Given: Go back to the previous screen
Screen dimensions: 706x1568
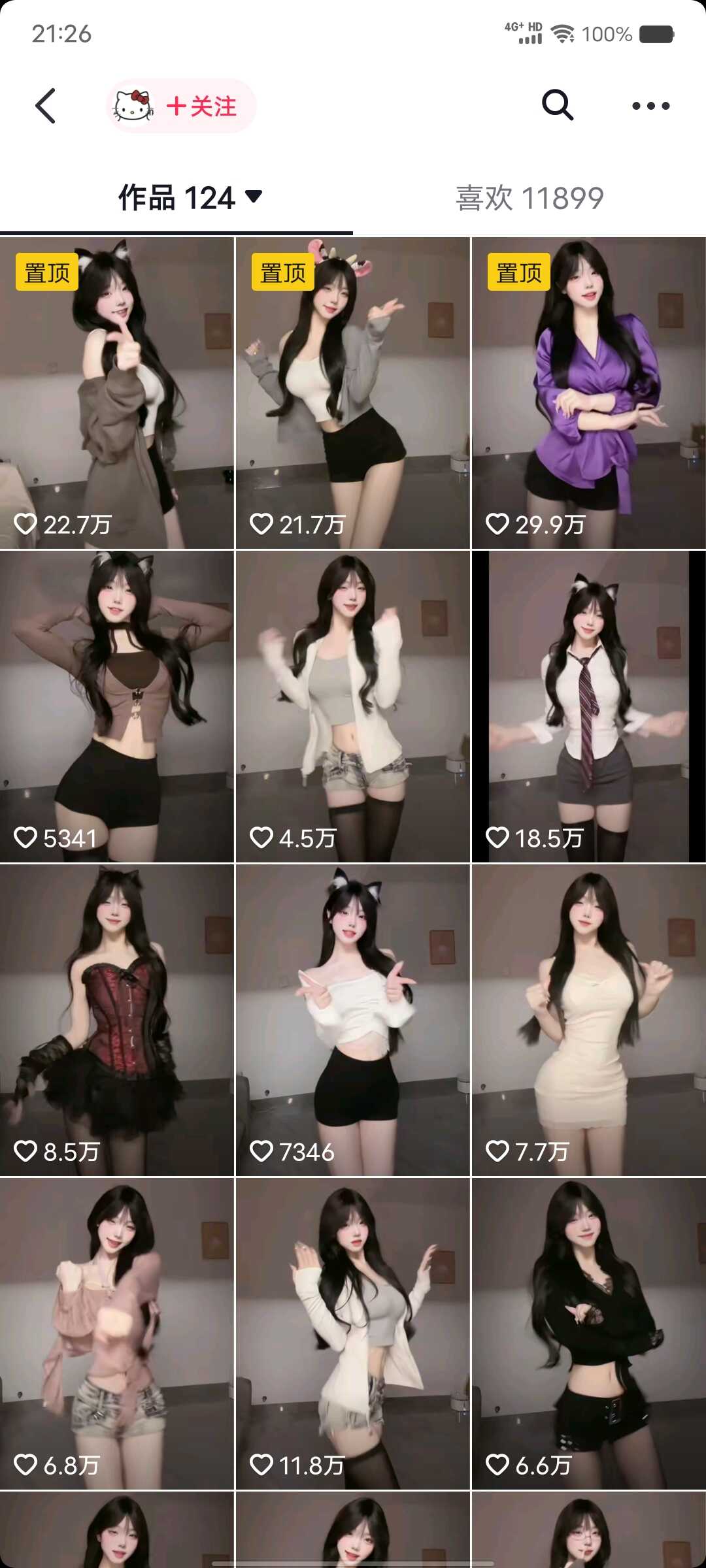Looking at the screenshot, I should click(x=45, y=106).
